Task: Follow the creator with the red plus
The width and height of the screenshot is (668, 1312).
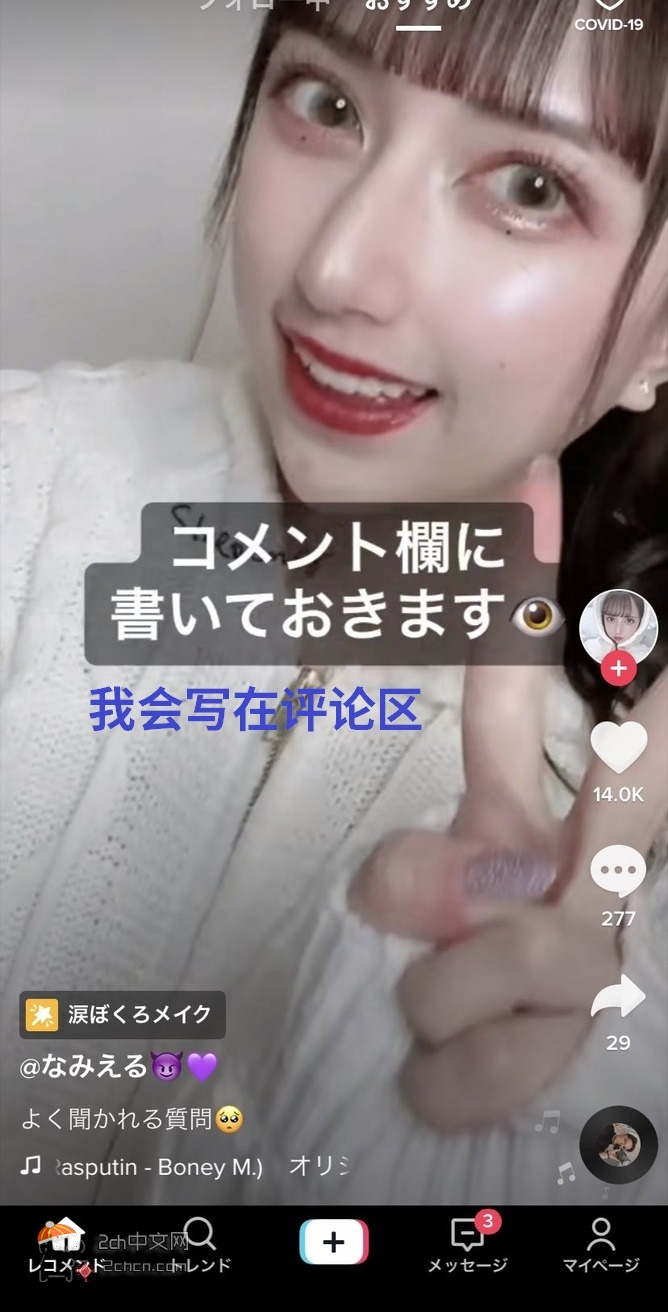Action: [x=618, y=668]
